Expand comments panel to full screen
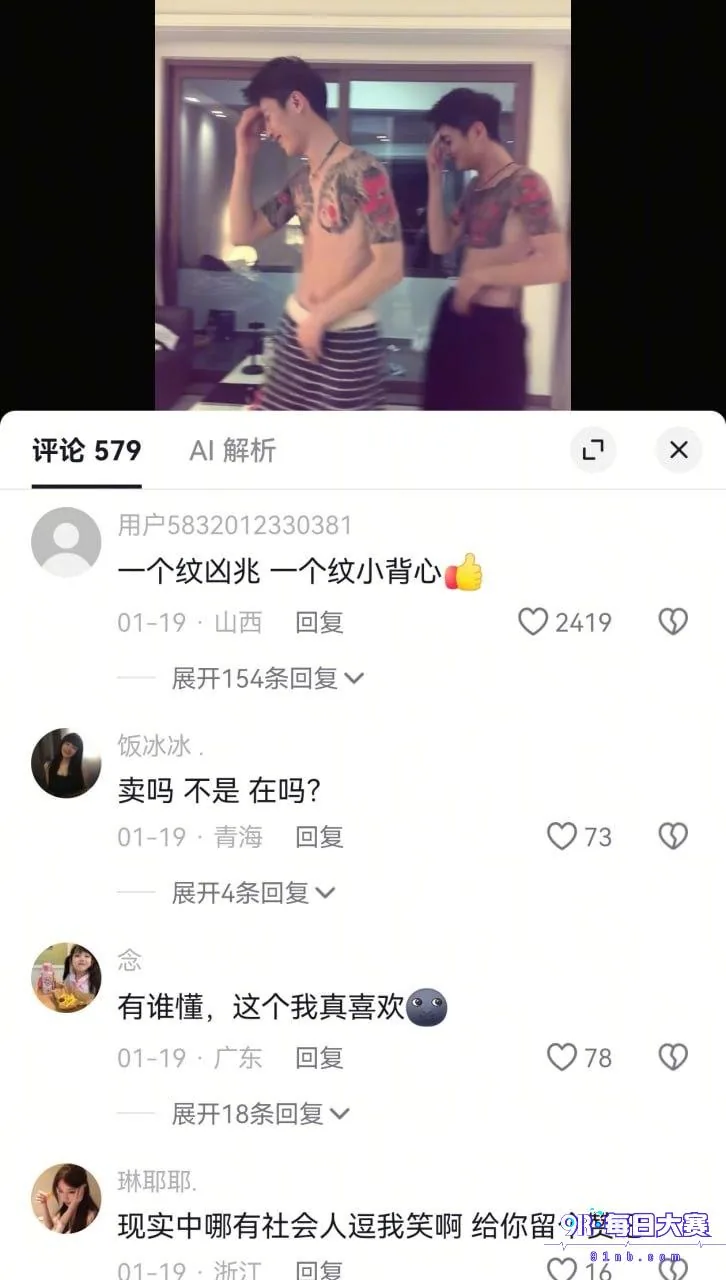The width and height of the screenshot is (726, 1280). pos(593,450)
